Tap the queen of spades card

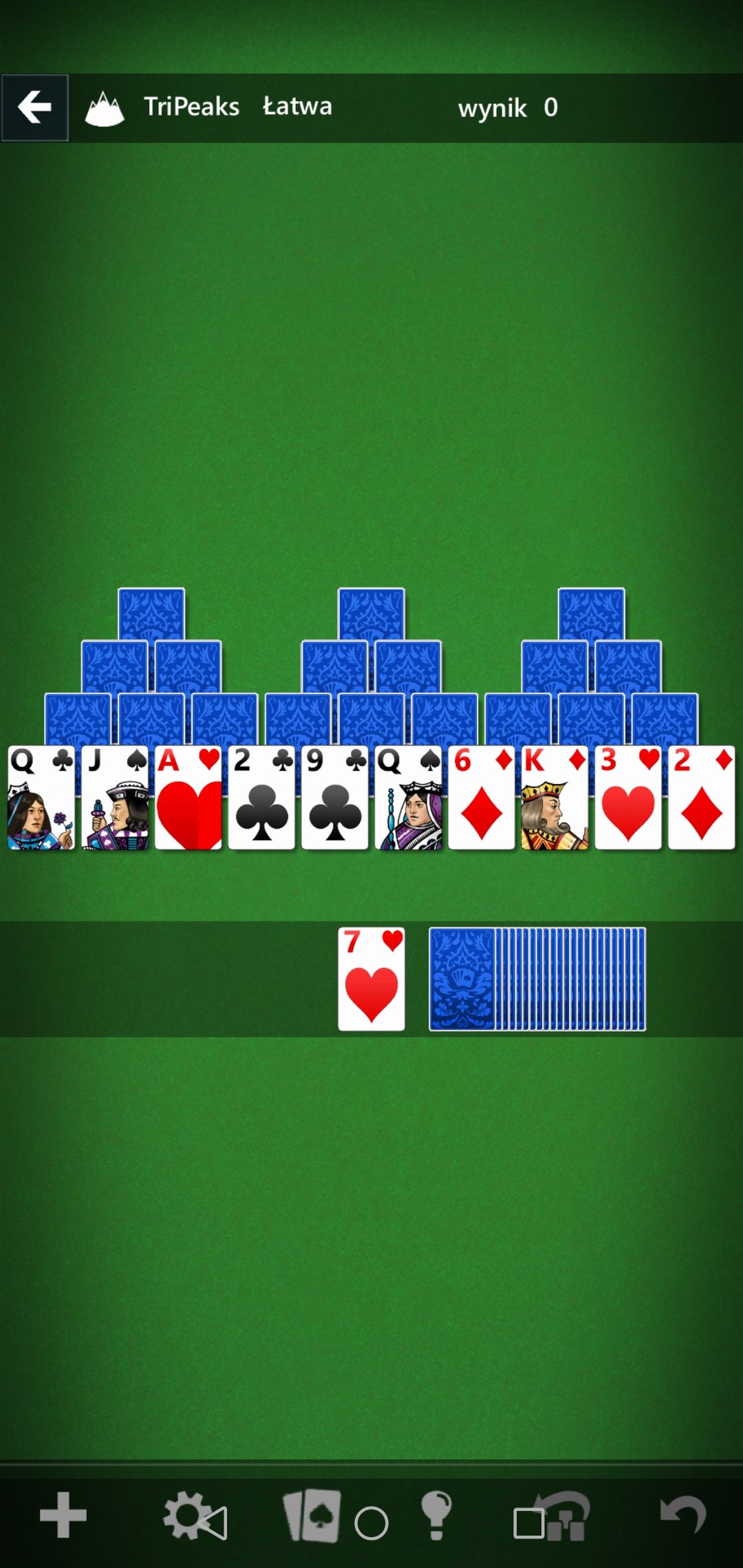[x=409, y=798]
